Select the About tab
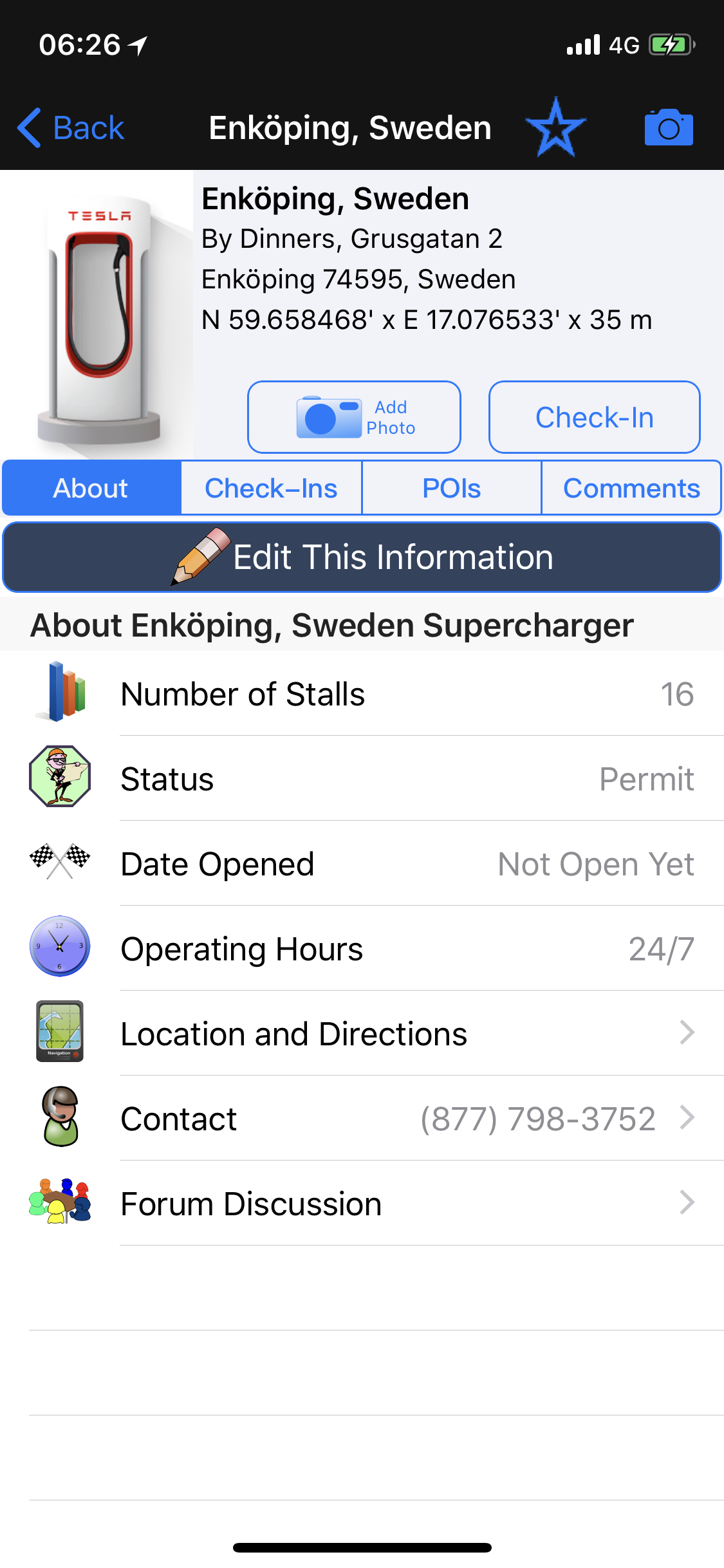Screen dimensions: 724x1568 [91, 488]
